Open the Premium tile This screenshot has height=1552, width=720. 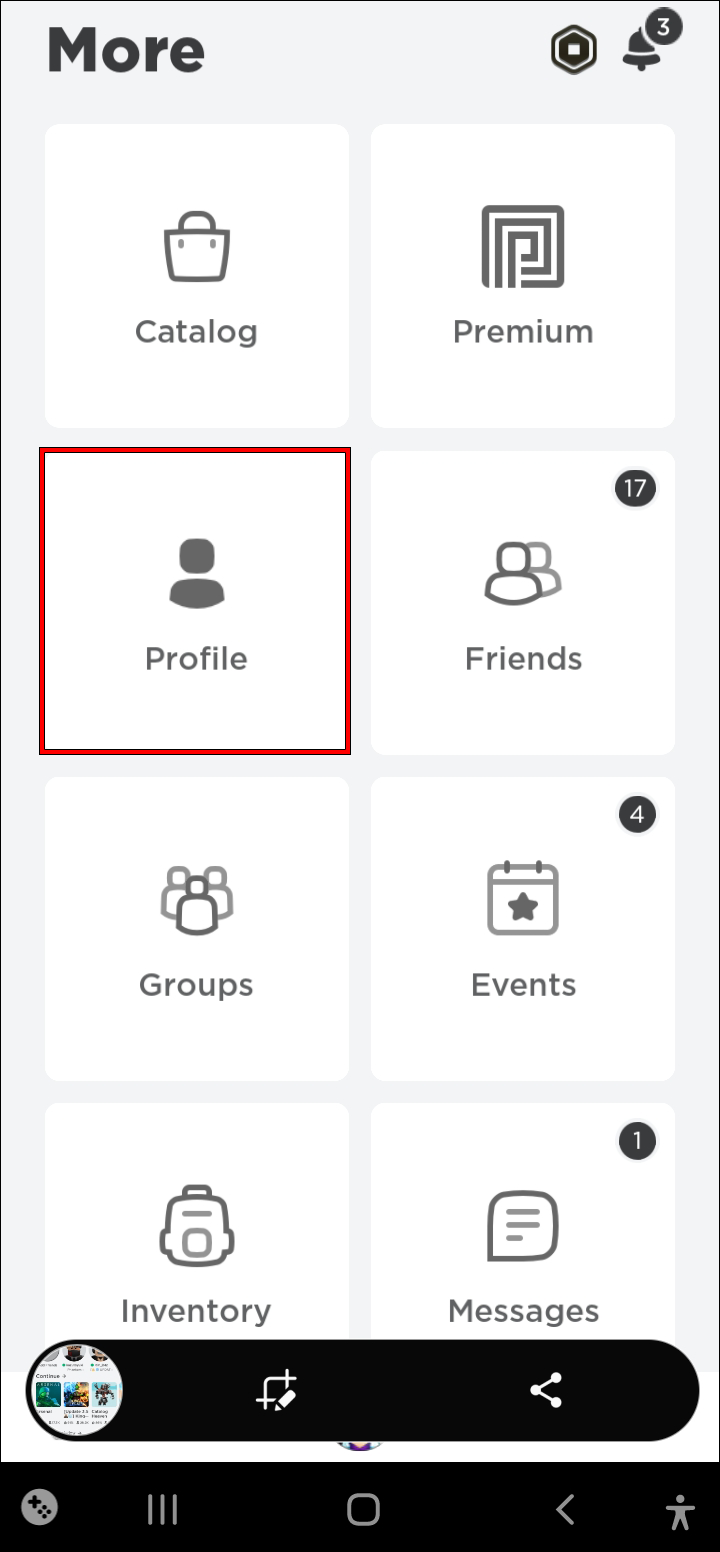(x=523, y=276)
